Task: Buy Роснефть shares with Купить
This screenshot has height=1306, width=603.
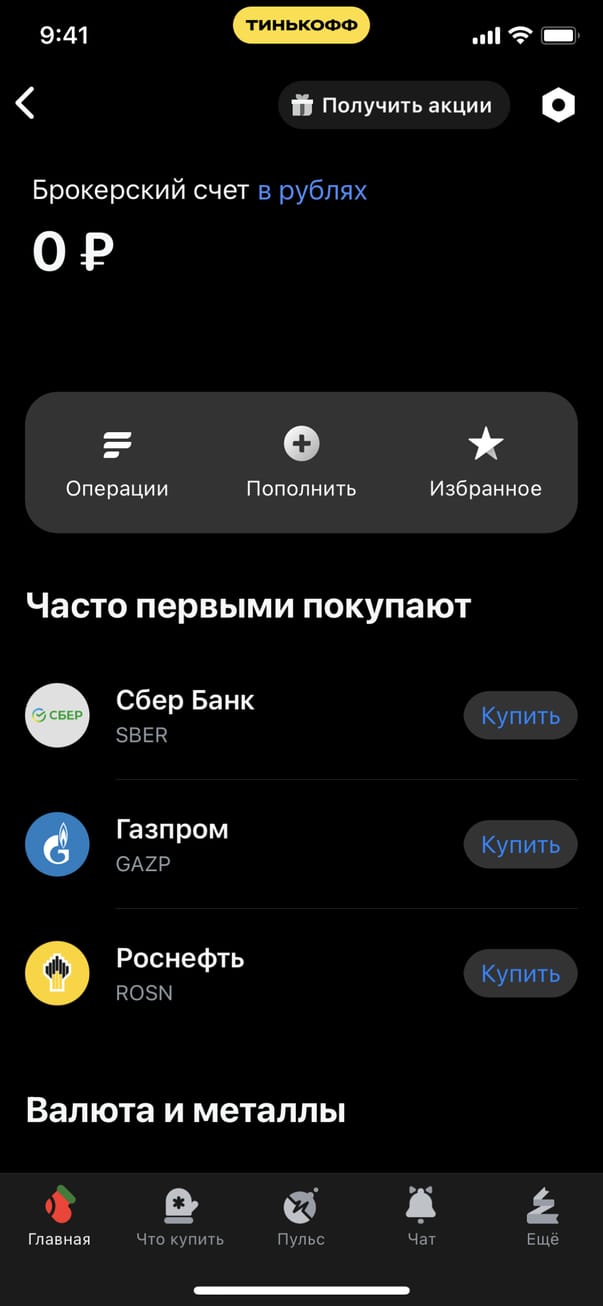Action: click(520, 974)
